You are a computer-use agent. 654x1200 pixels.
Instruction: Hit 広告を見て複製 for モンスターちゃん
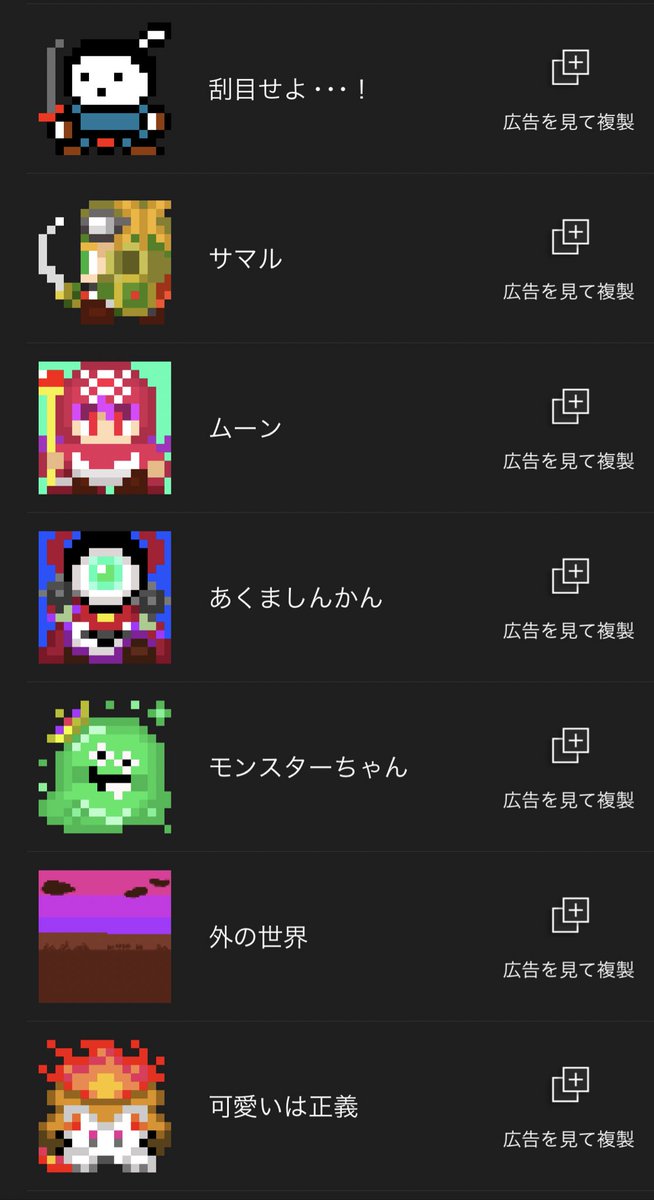pyautogui.click(x=569, y=768)
